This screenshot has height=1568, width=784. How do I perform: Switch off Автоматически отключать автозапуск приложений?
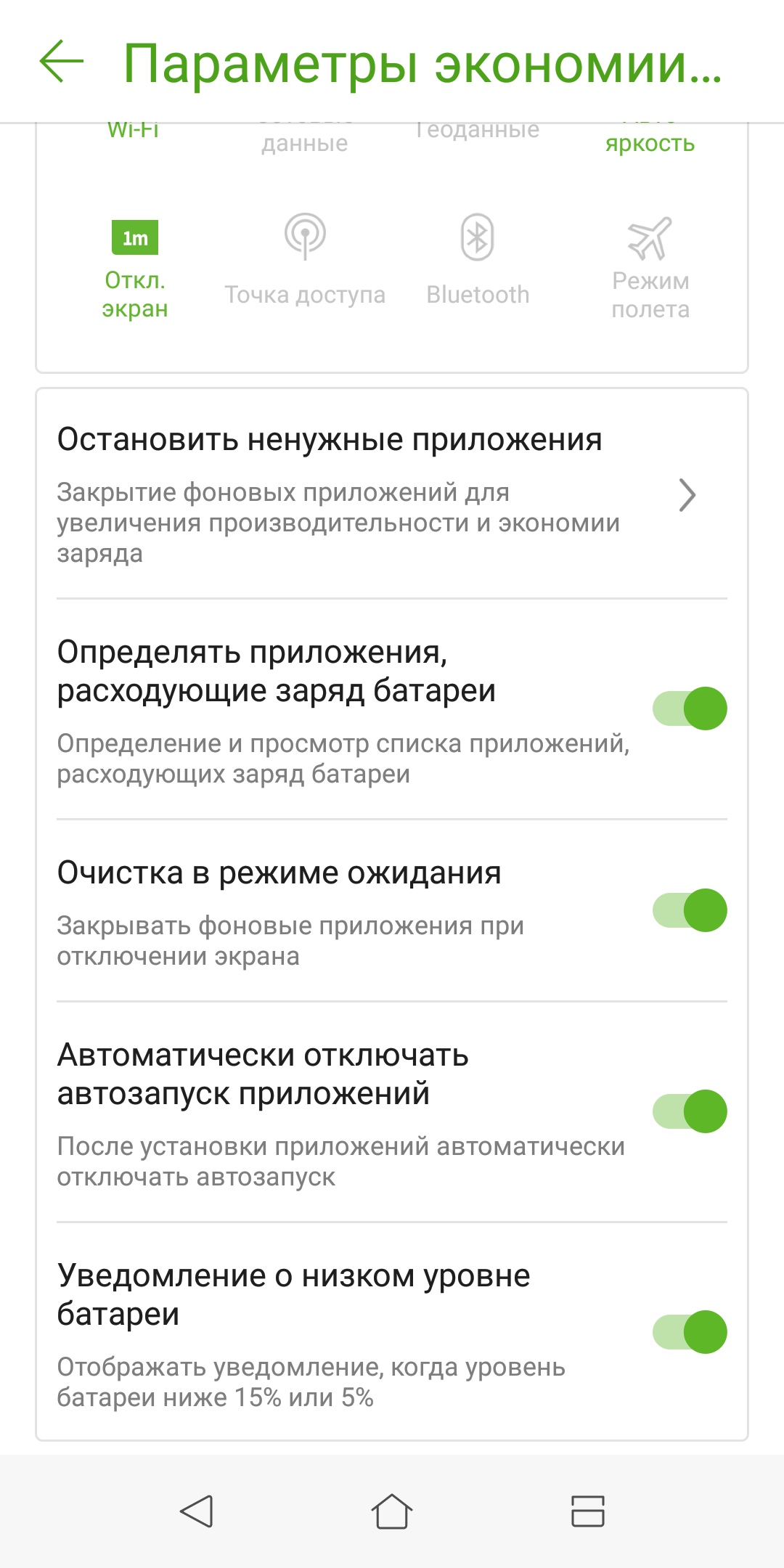(690, 1111)
